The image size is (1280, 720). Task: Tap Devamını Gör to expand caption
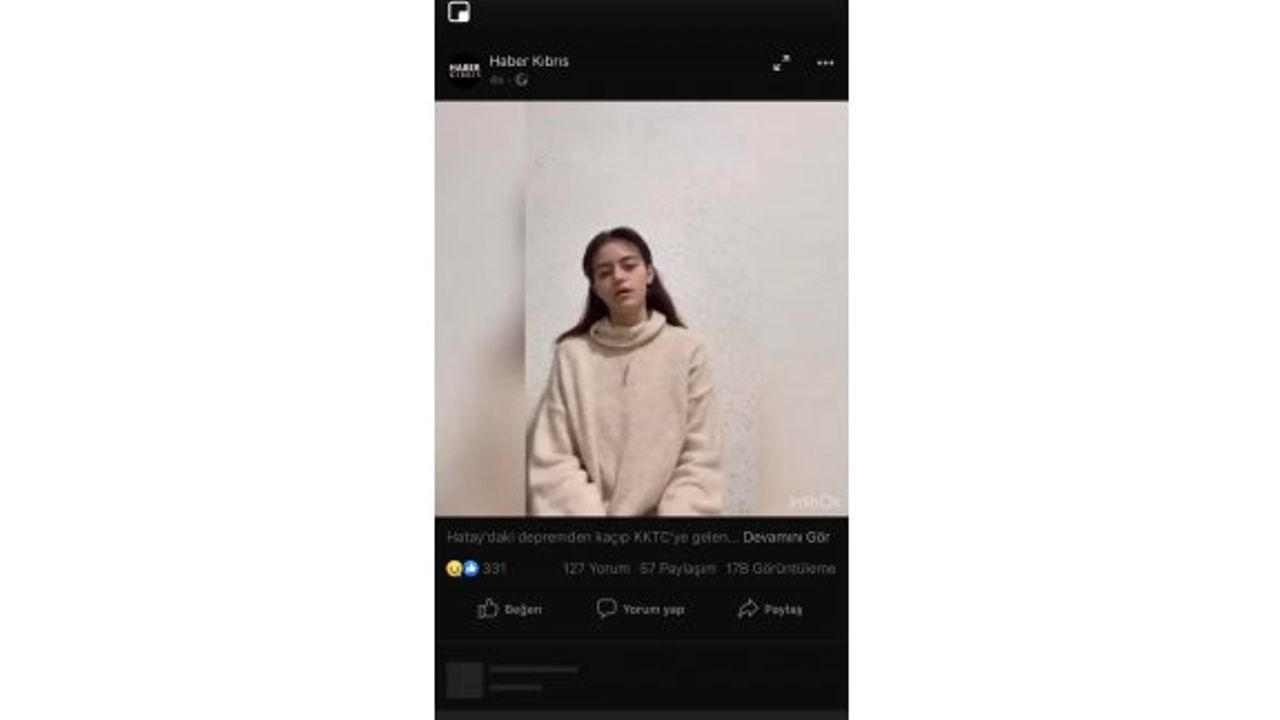pyautogui.click(x=786, y=537)
